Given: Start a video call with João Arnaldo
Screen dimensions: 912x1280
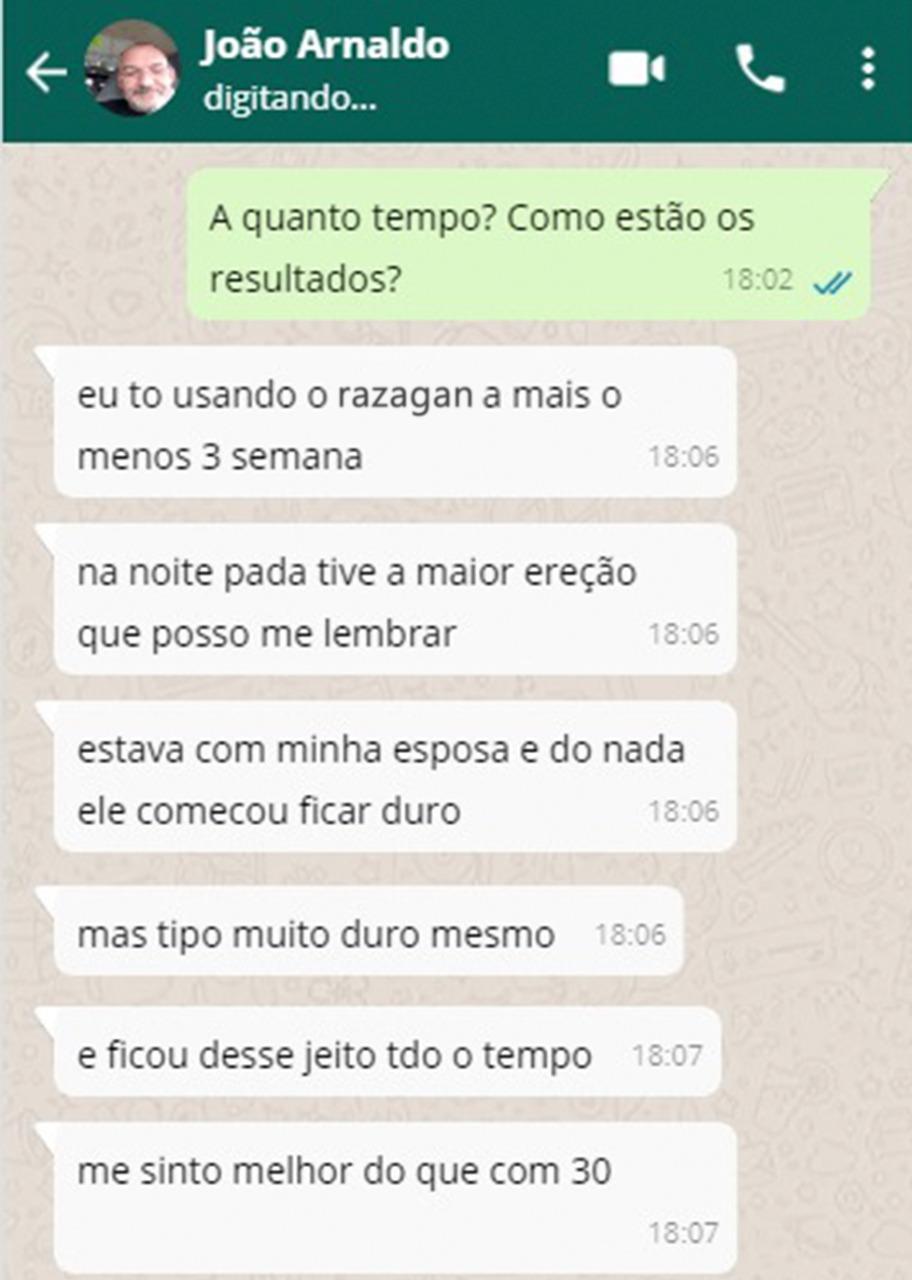Looking at the screenshot, I should (x=637, y=69).
